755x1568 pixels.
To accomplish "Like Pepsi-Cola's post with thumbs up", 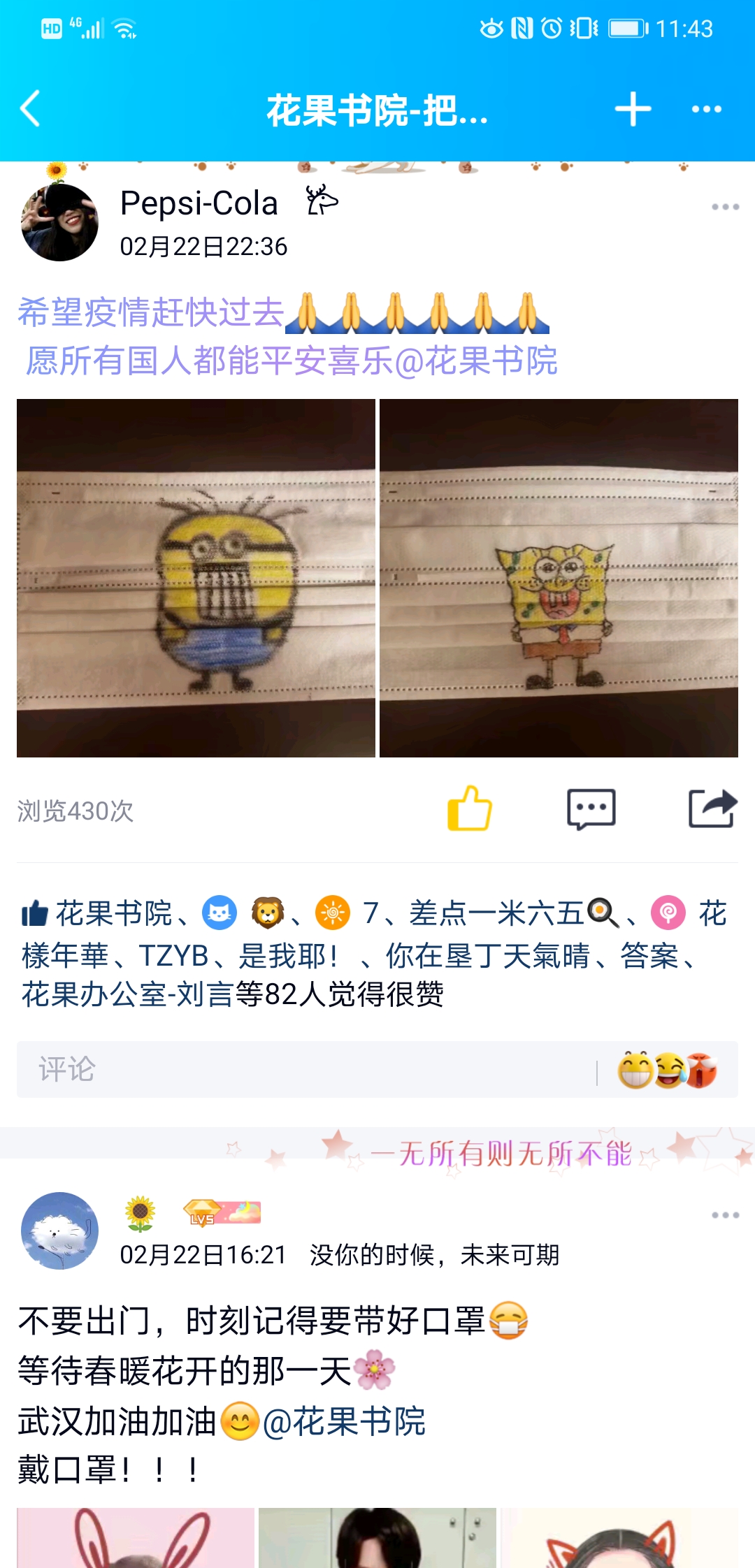I will pos(470,809).
